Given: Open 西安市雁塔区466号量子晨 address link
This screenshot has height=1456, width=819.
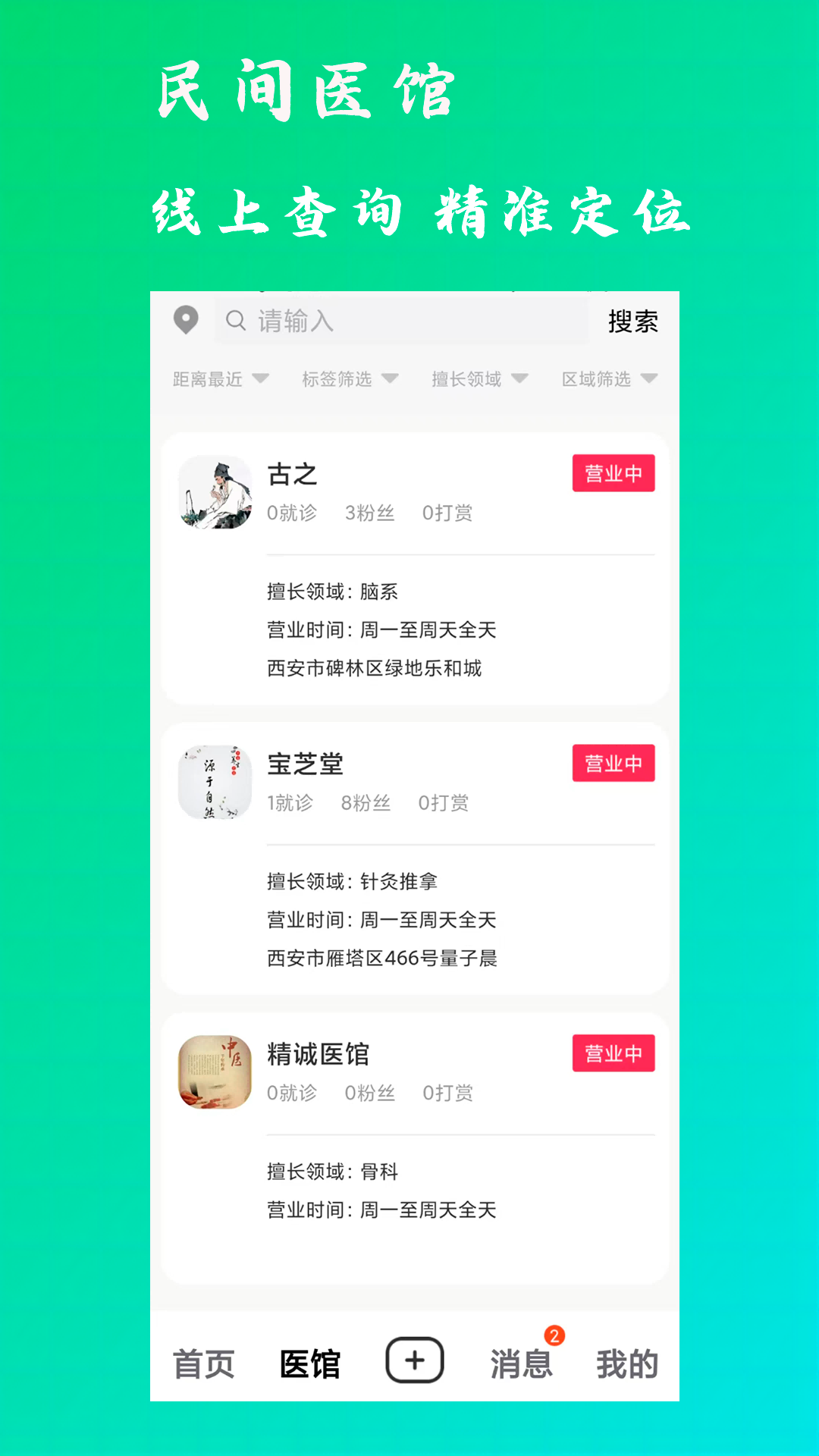Looking at the screenshot, I should pos(383,958).
